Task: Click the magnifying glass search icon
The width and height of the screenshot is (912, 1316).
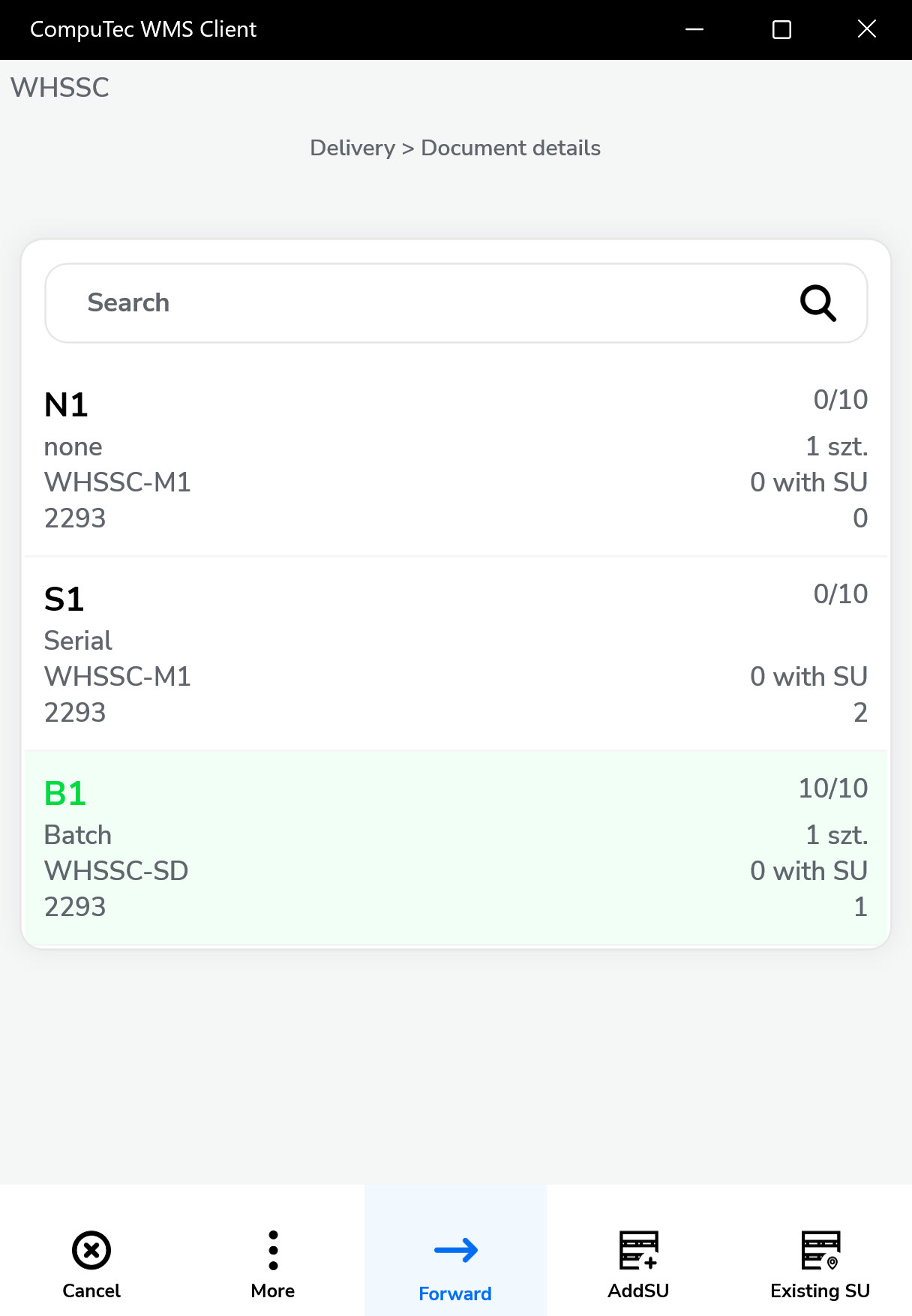Action: click(817, 303)
